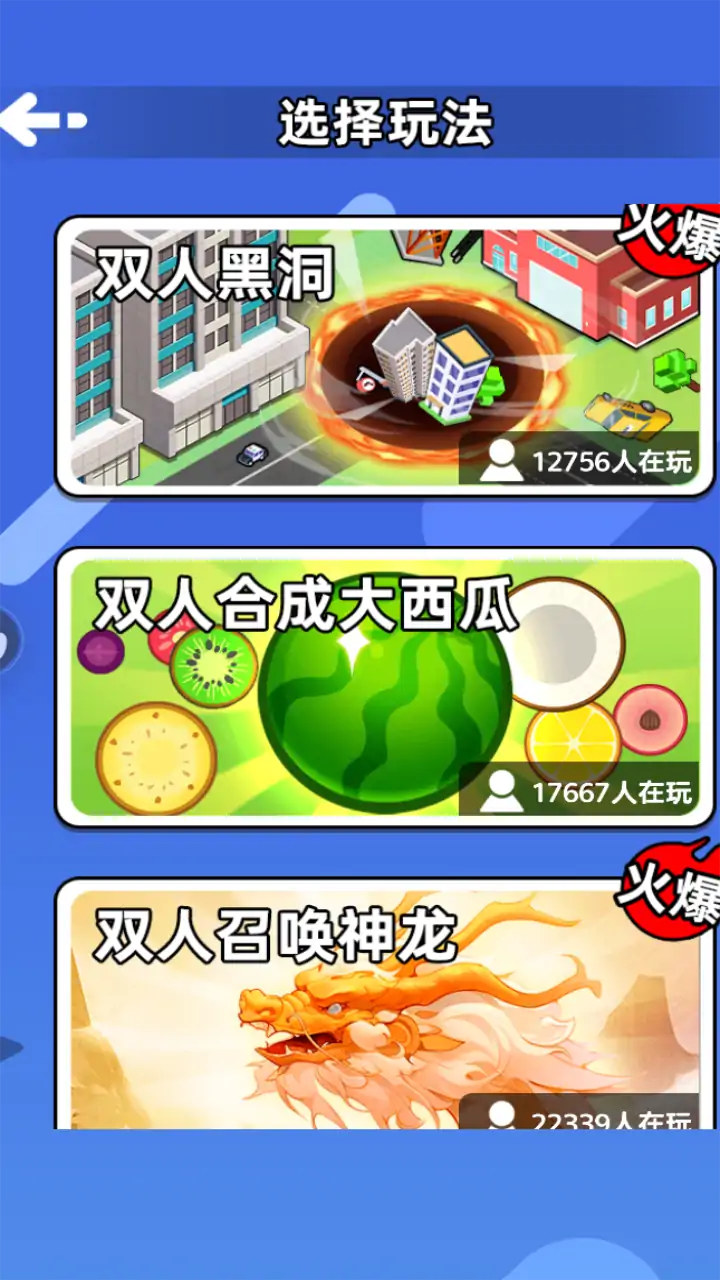Open the 双人黑洞 game mode
The image size is (720, 1280).
385,357
